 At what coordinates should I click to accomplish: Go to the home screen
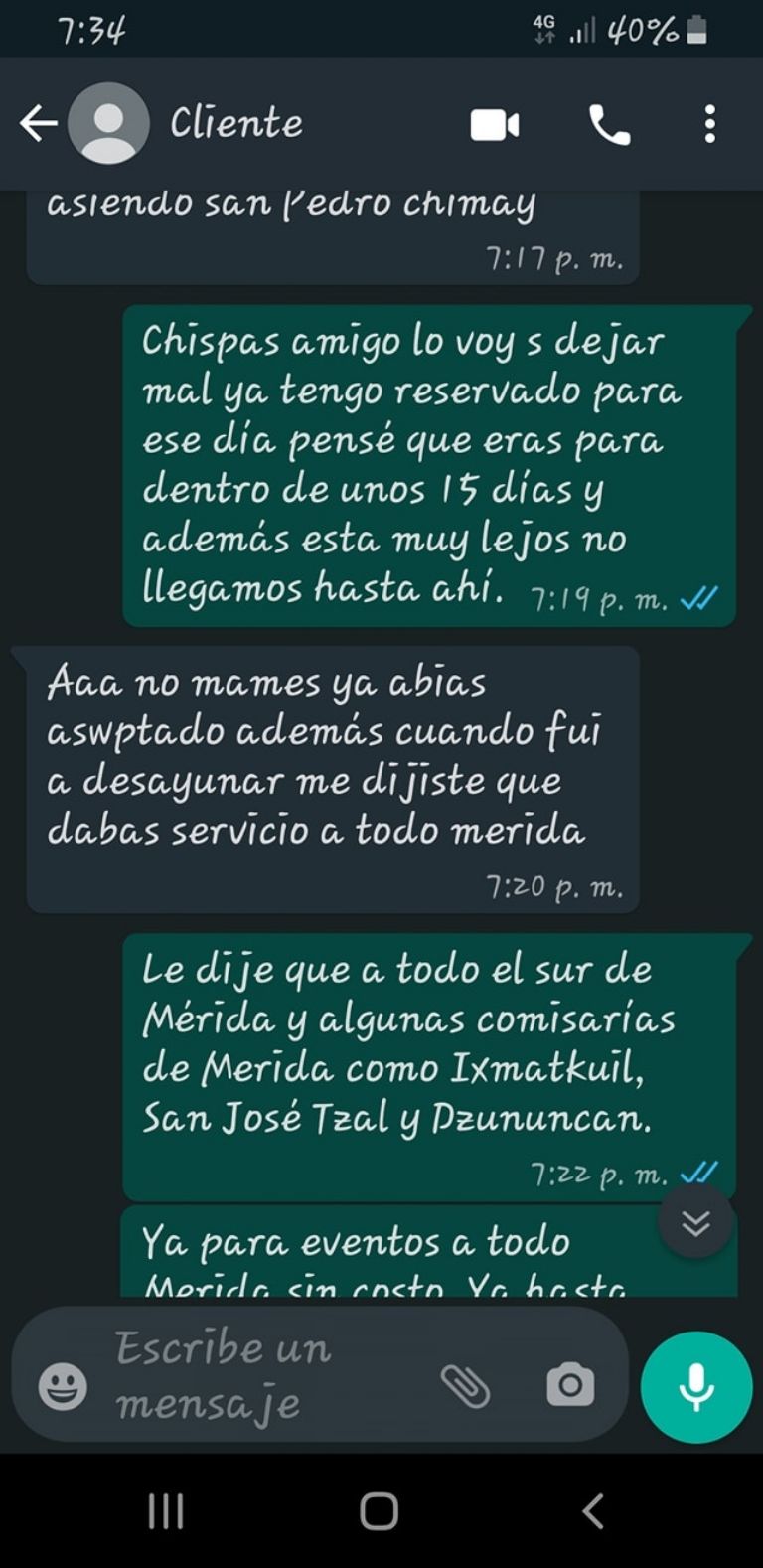click(x=380, y=1511)
